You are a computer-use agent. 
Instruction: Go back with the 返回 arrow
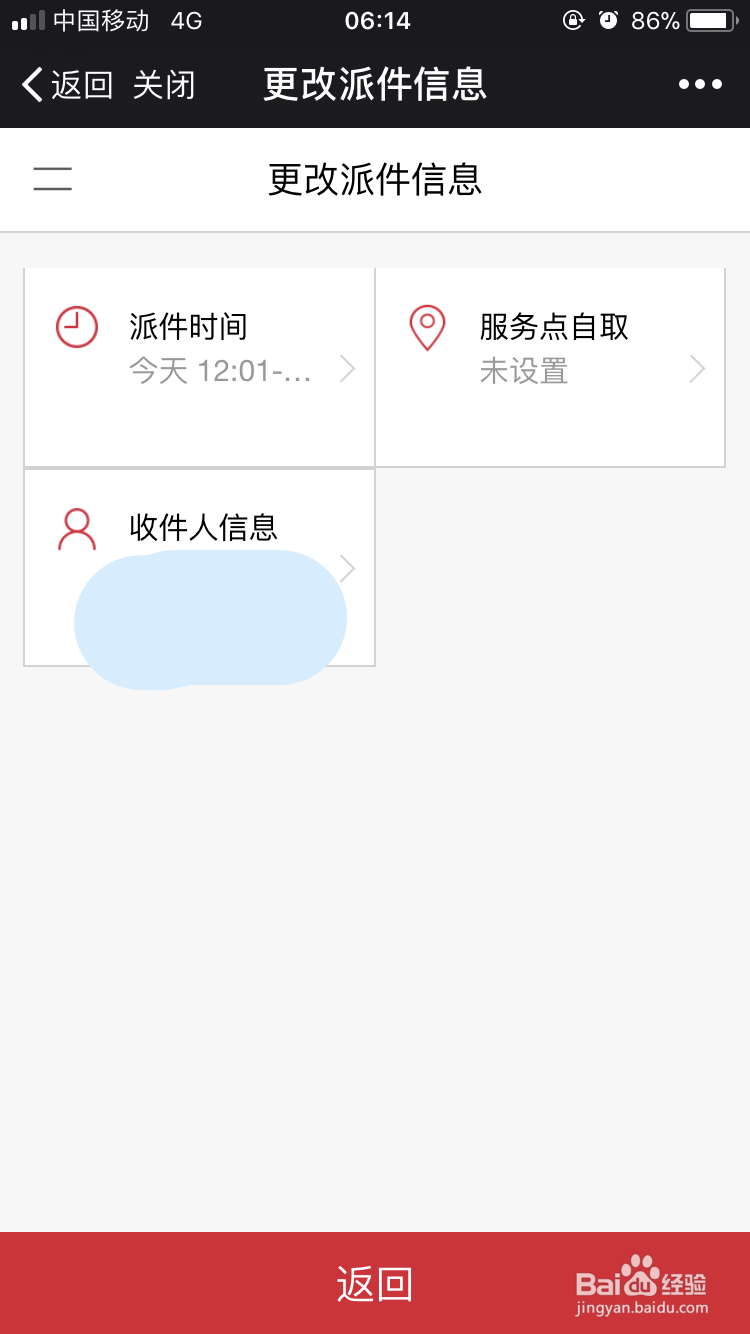tap(67, 85)
